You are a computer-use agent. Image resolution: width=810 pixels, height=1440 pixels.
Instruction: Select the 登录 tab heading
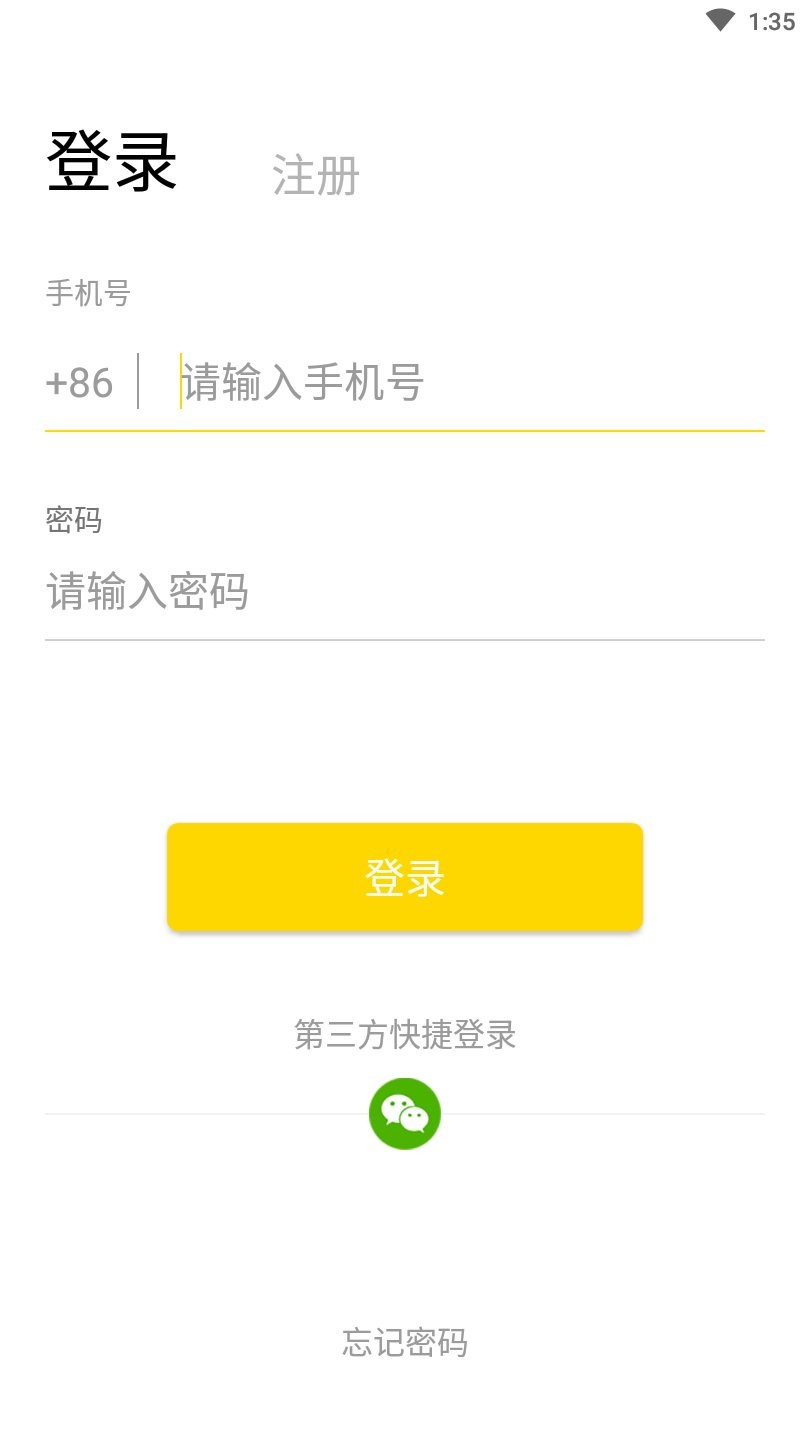[x=112, y=162]
